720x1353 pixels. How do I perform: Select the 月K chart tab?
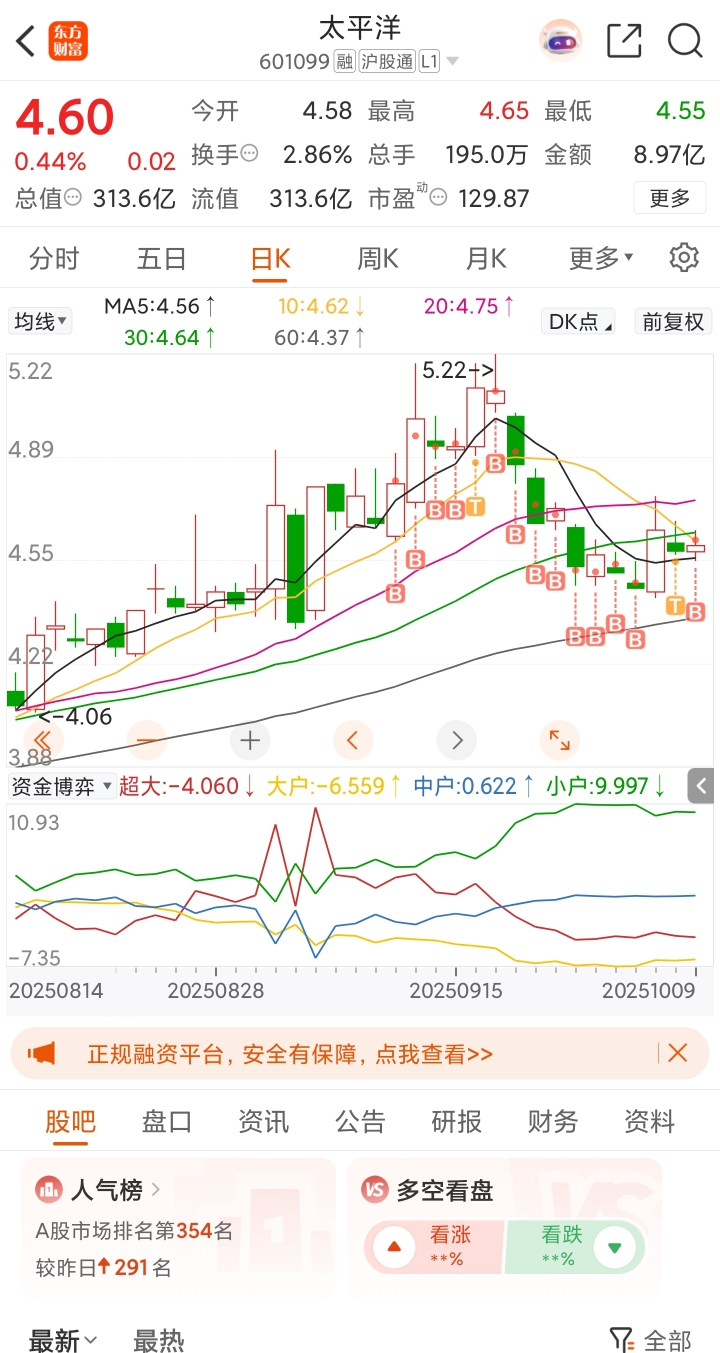[x=486, y=259]
